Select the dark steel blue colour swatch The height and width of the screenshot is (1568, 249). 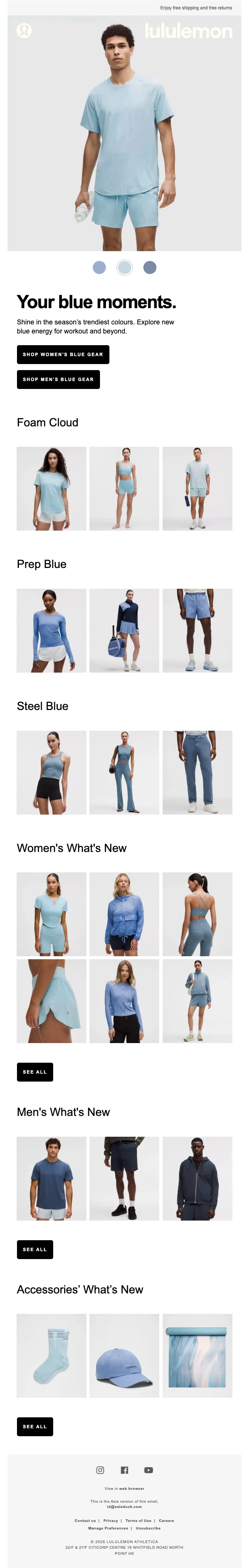point(149,267)
